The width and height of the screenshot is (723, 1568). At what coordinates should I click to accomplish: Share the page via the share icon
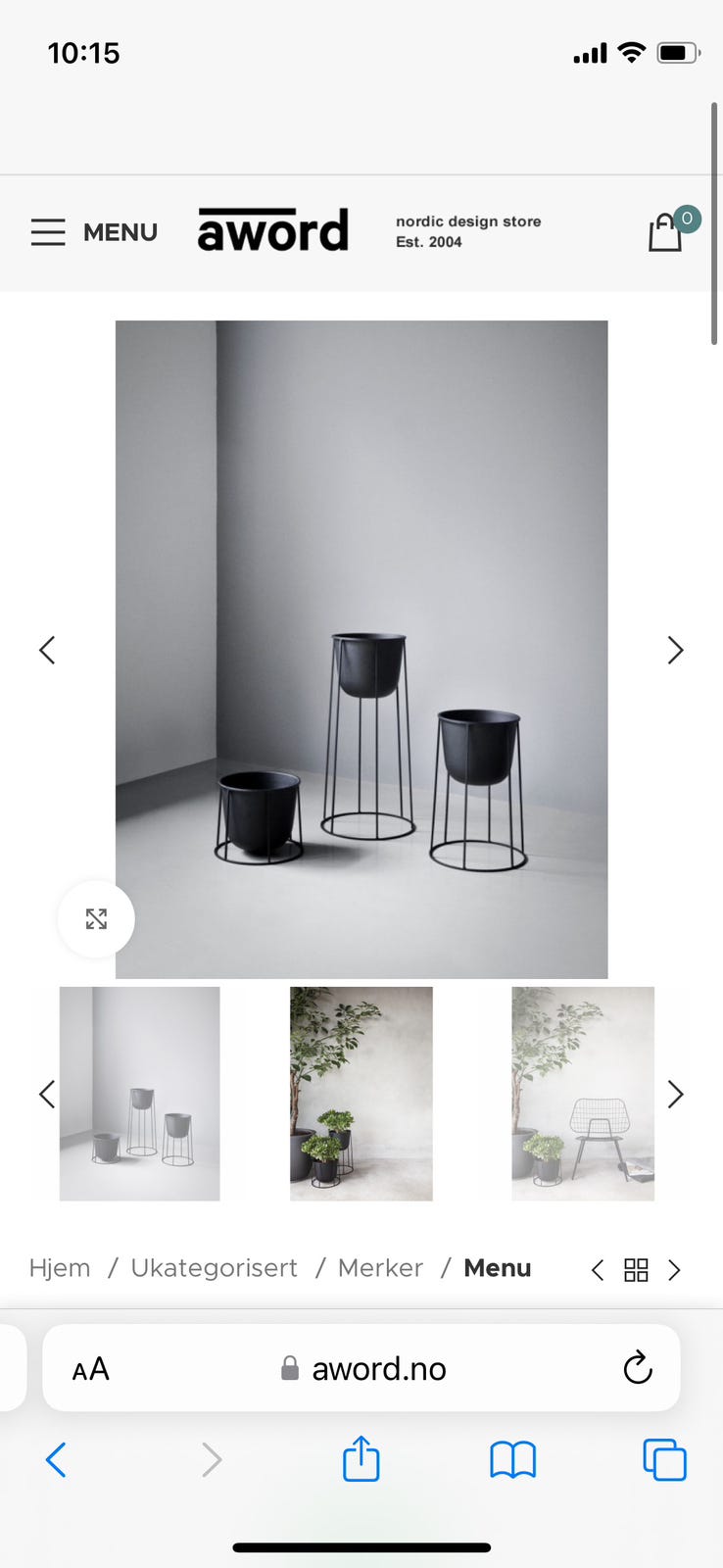point(361,1459)
